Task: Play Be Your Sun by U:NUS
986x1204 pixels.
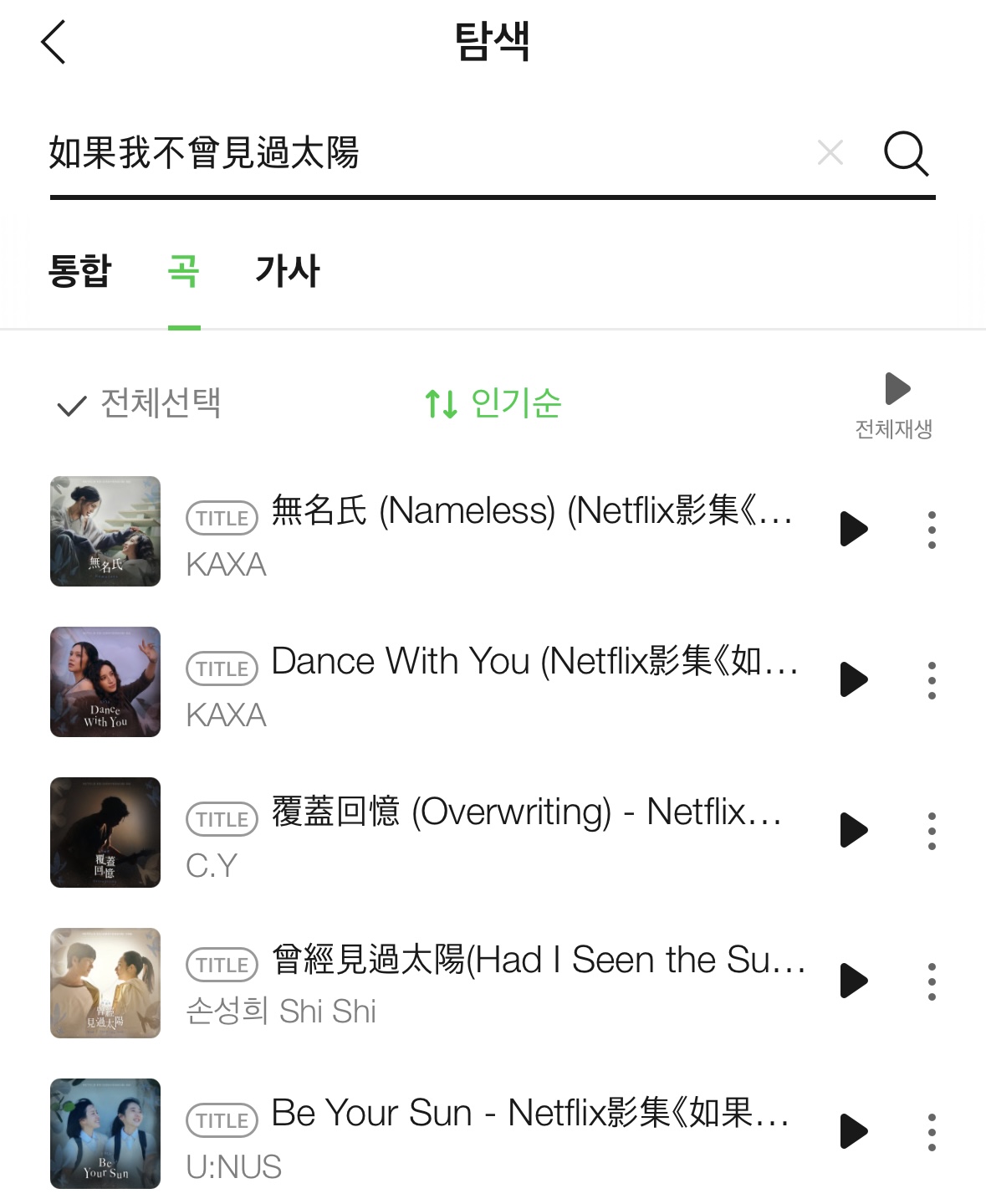Action: [853, 1132]
